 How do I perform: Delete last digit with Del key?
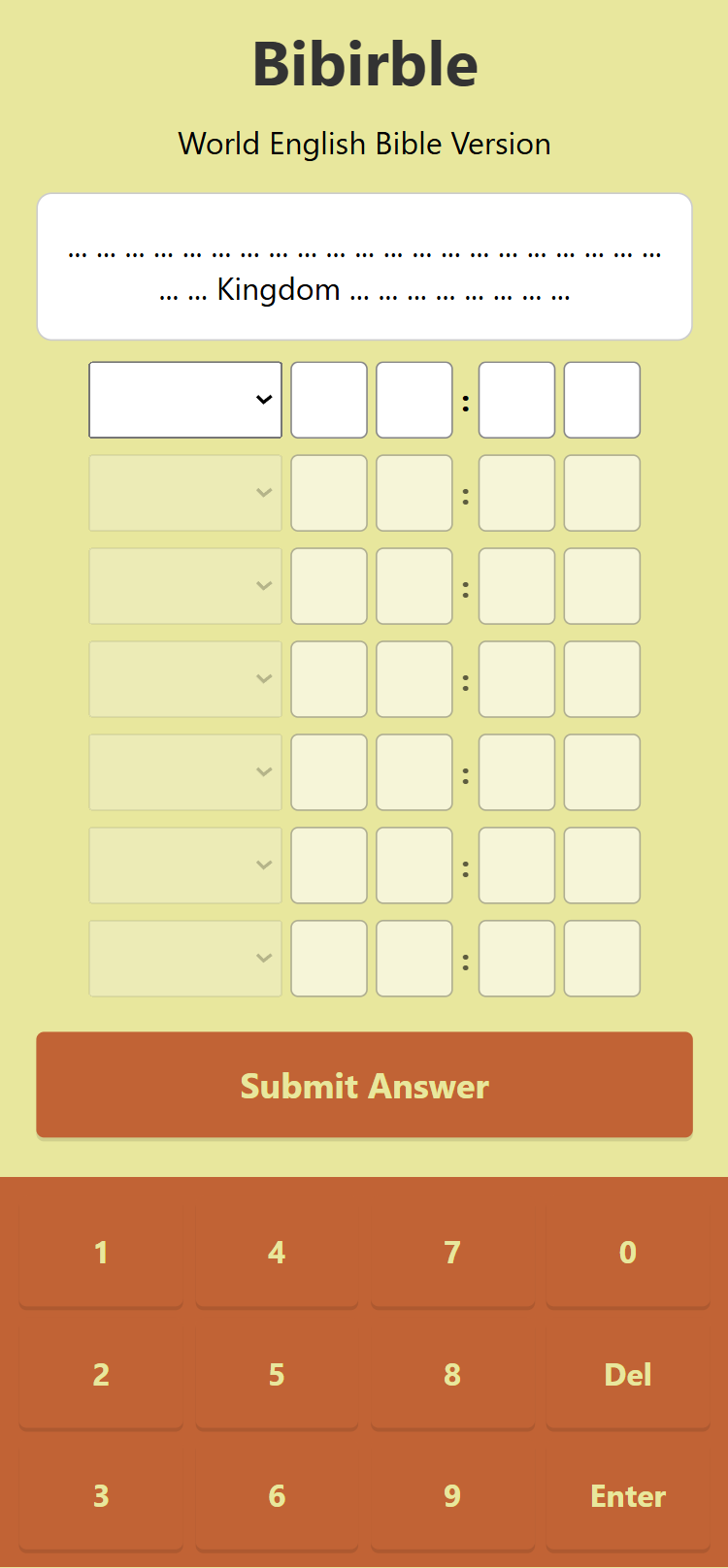pyautogui.click(x=628, y=1375)
